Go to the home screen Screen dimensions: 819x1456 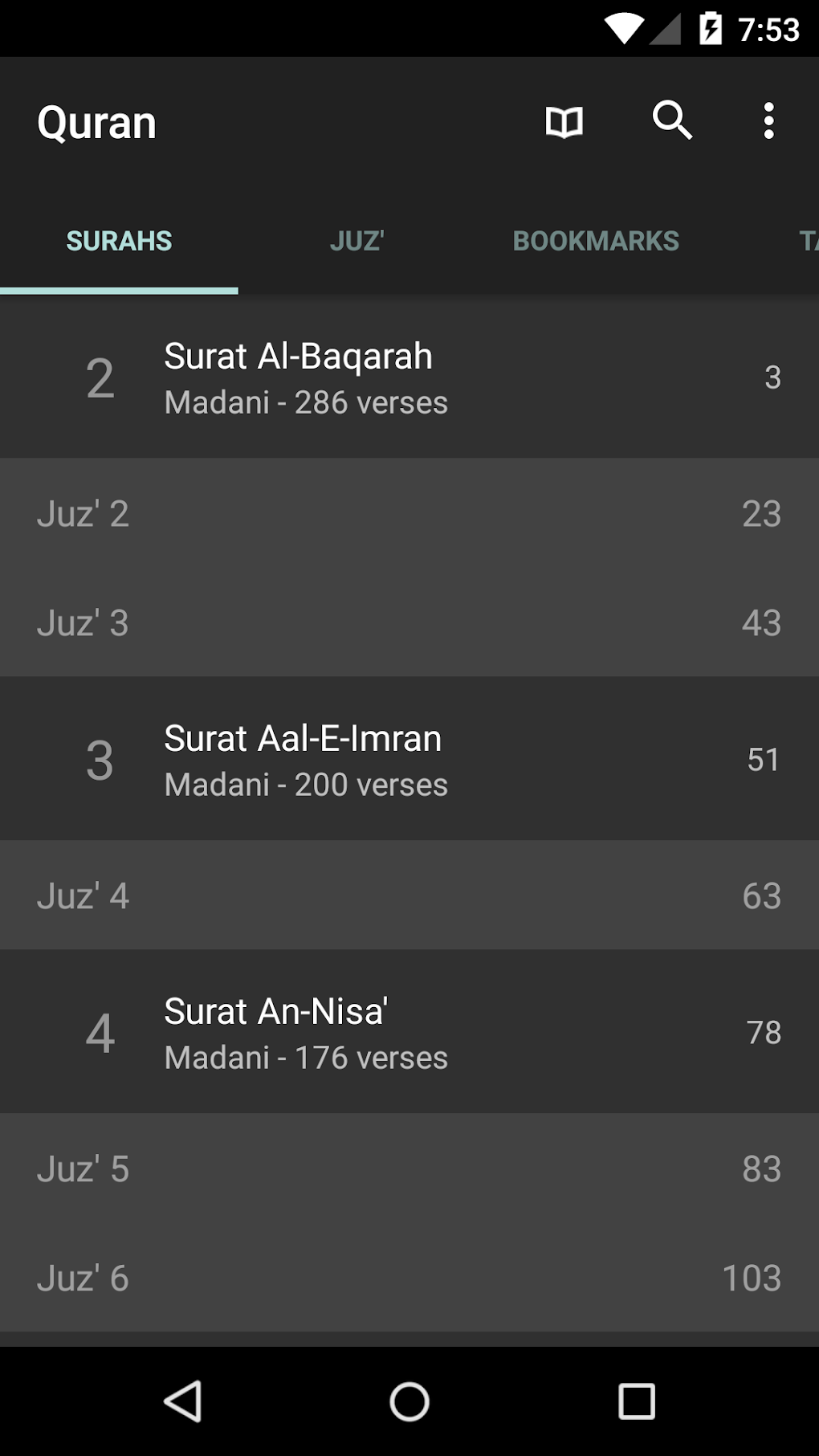(x=409, y=1402)
